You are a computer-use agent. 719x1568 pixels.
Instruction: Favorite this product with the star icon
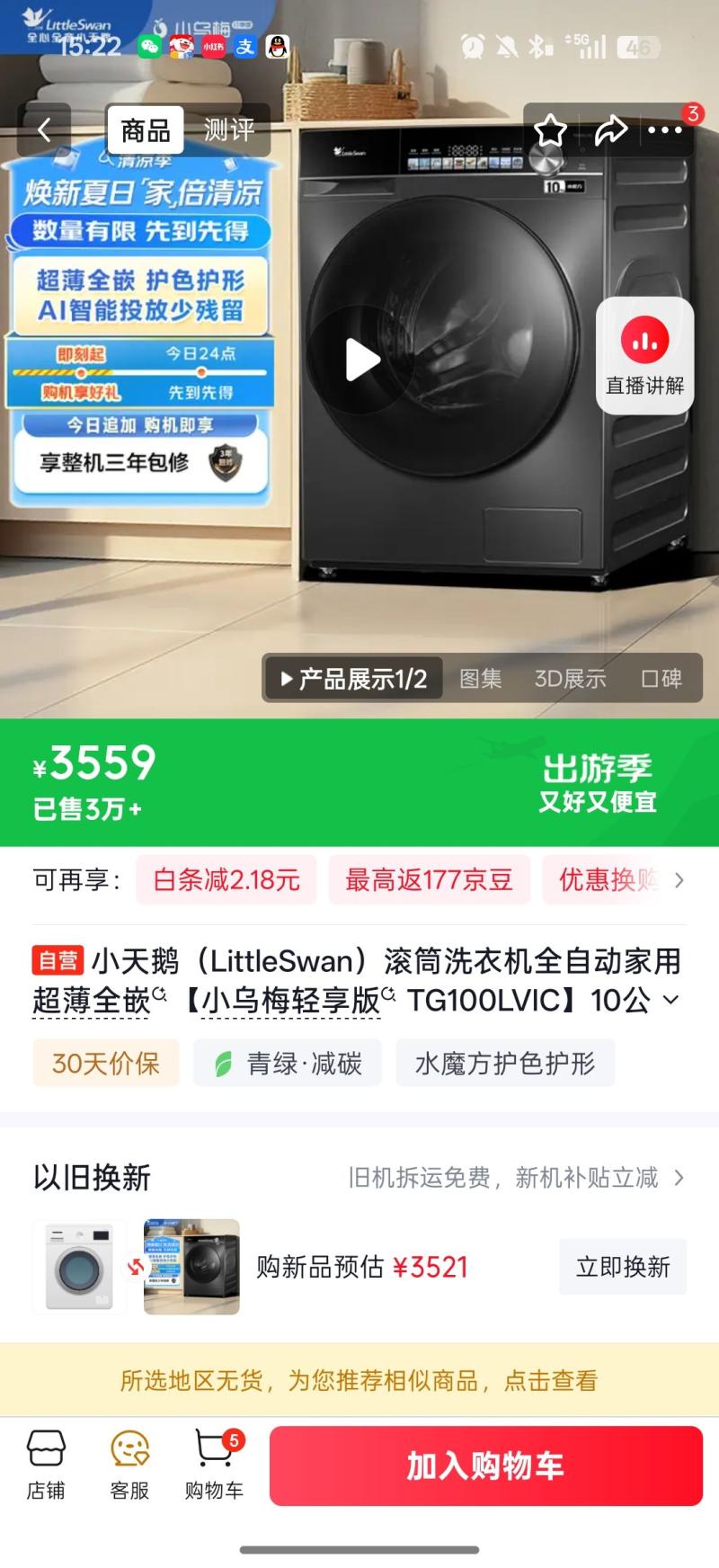click(550, 130)
